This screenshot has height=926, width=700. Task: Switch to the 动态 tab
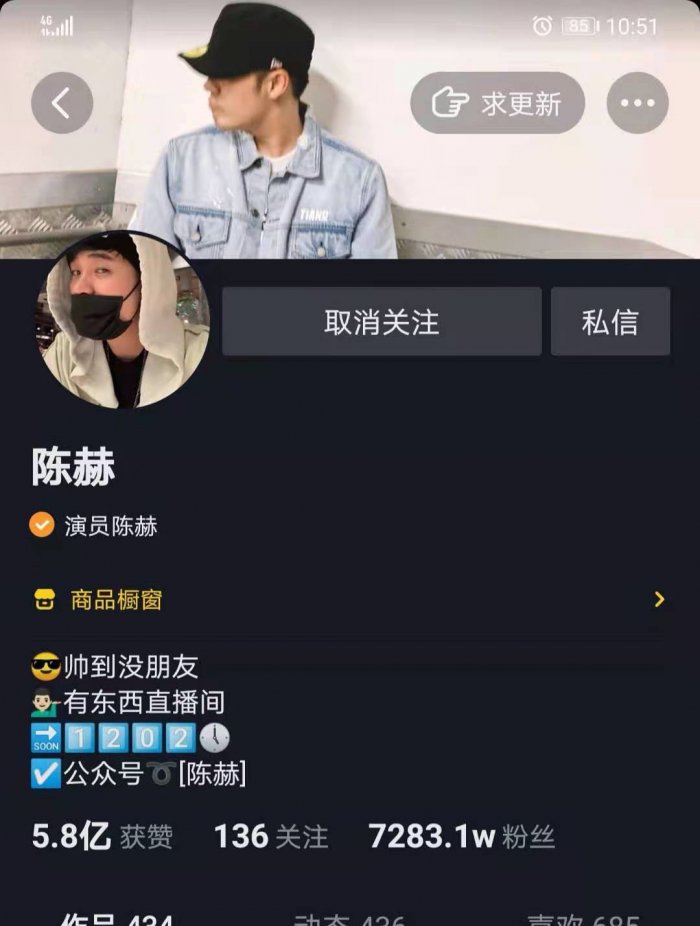[x=349, y=918]
